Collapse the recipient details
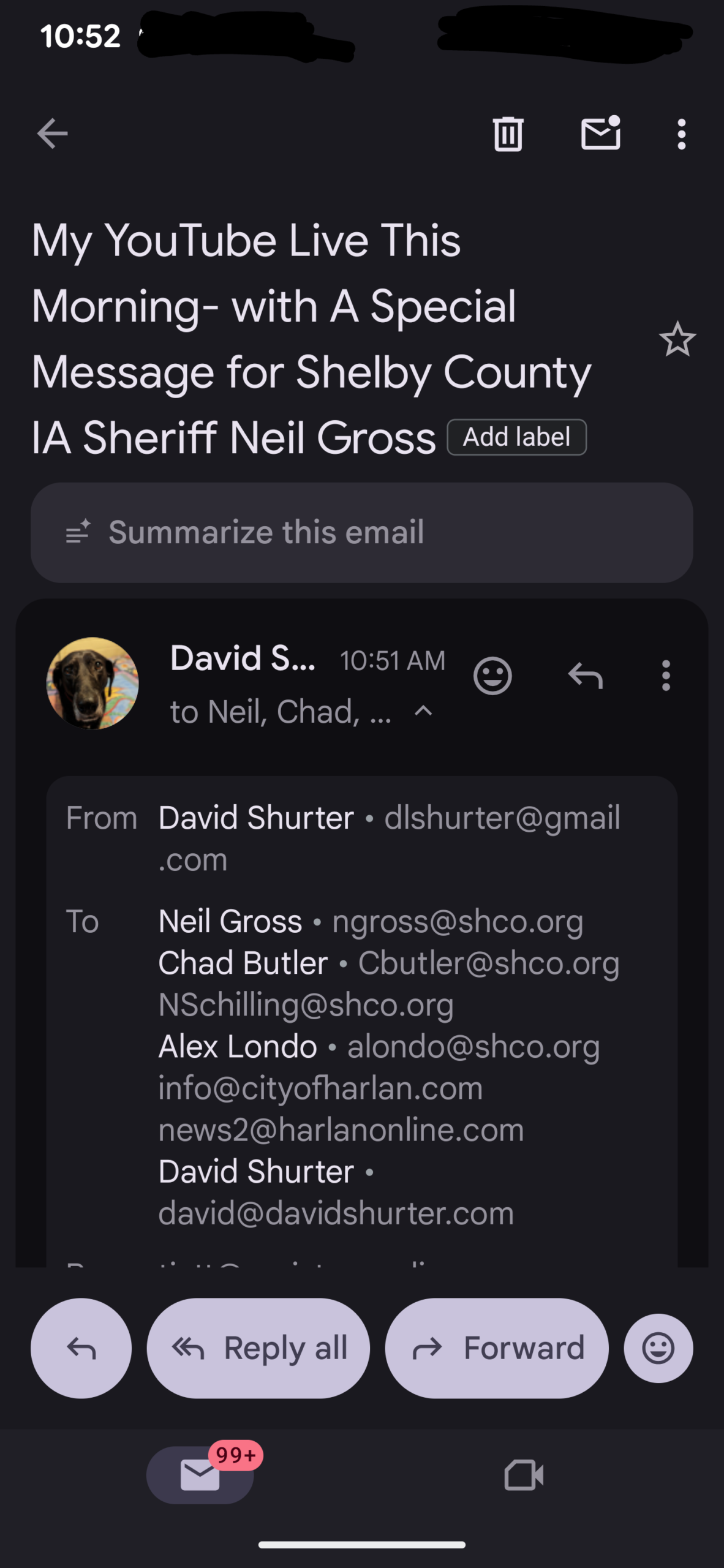 coord(423,711)
